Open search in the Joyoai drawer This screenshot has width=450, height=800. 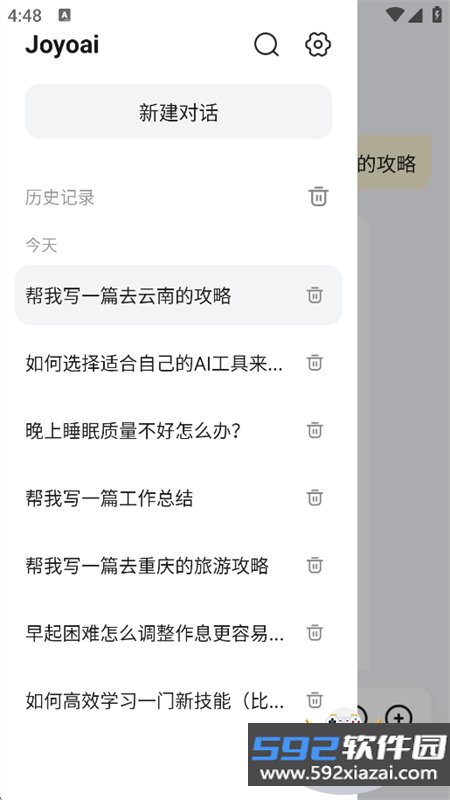point(266,45)
